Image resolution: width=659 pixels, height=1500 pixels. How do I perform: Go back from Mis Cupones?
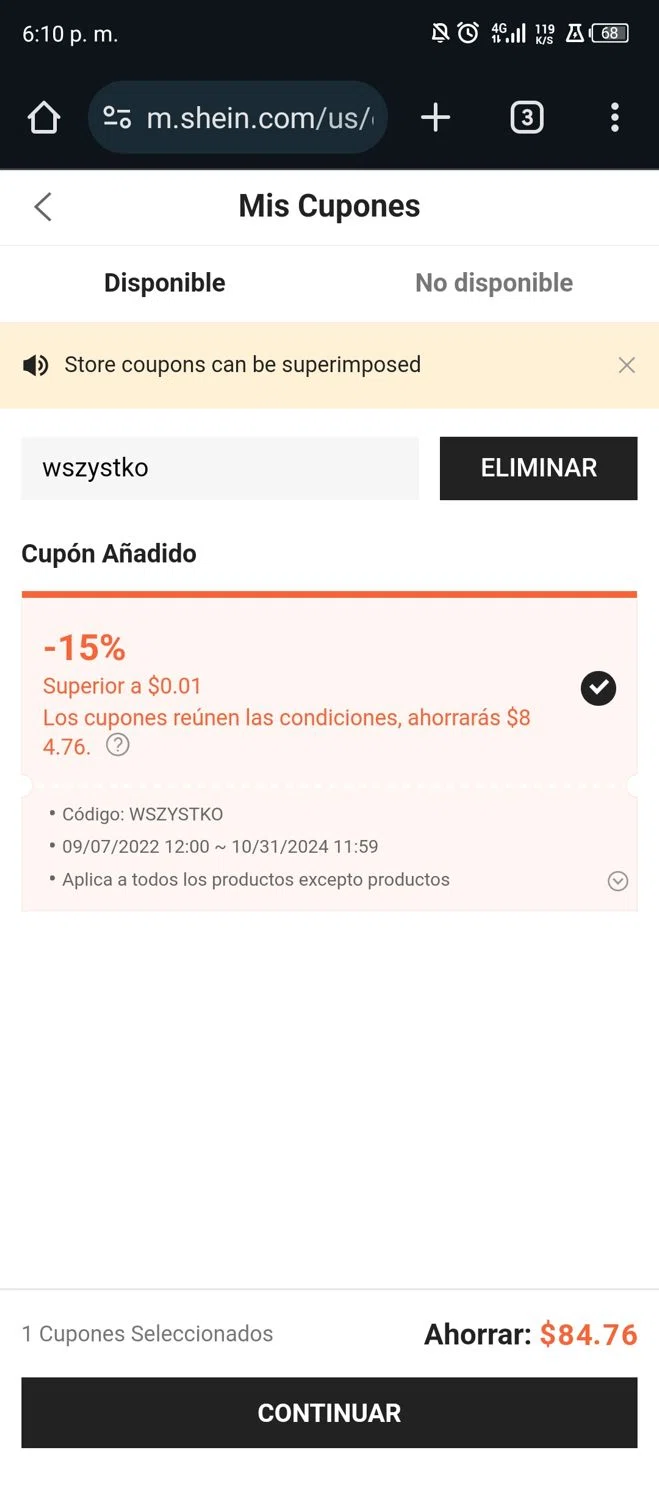coord(42,207)
